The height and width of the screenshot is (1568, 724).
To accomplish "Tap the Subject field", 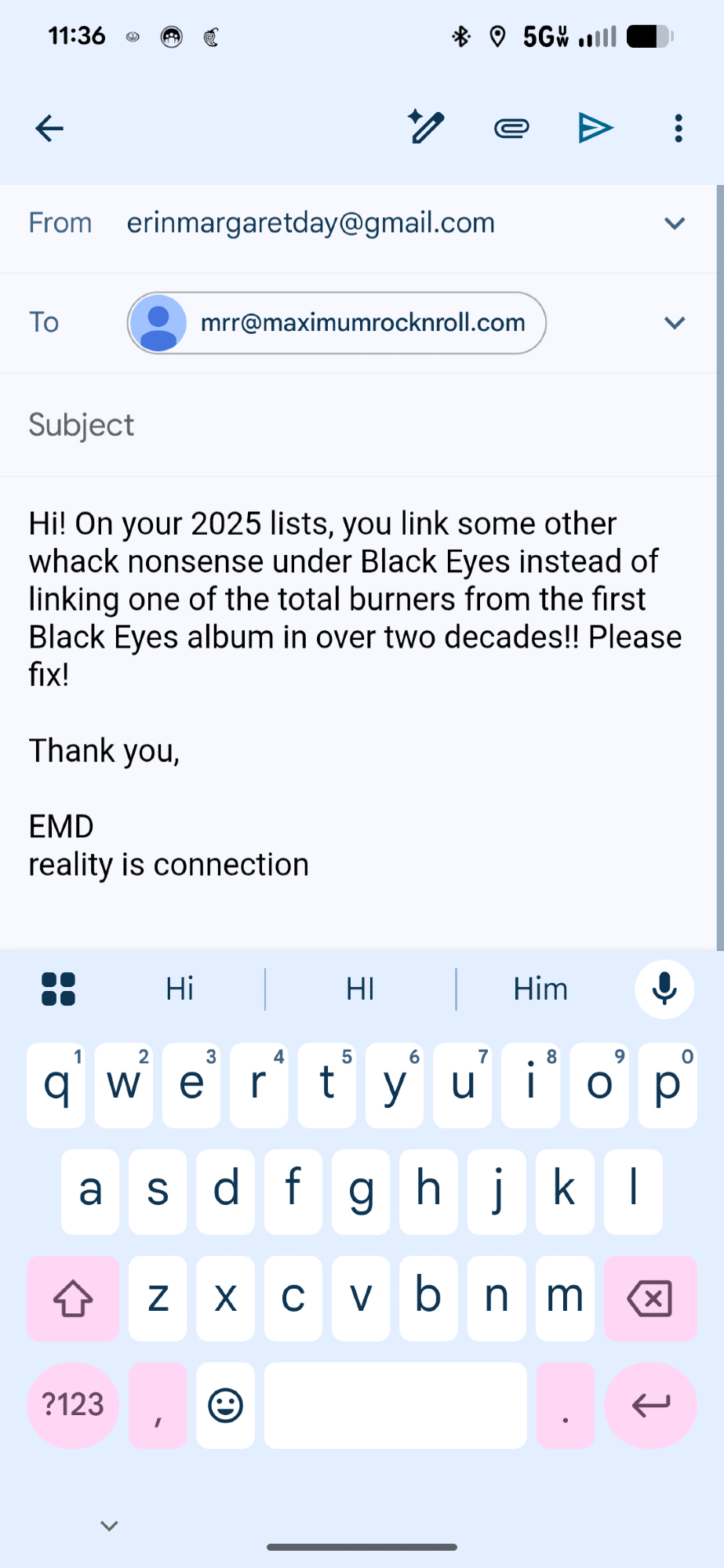I will (361, 425).
